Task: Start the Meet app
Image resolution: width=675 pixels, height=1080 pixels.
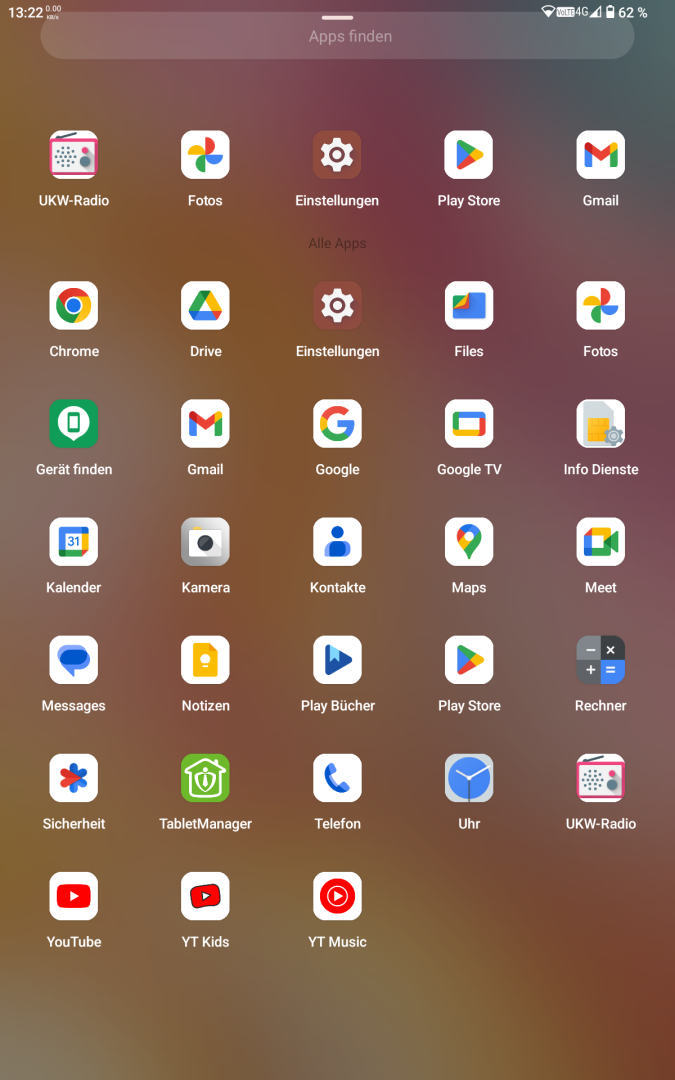Action: 601,541
